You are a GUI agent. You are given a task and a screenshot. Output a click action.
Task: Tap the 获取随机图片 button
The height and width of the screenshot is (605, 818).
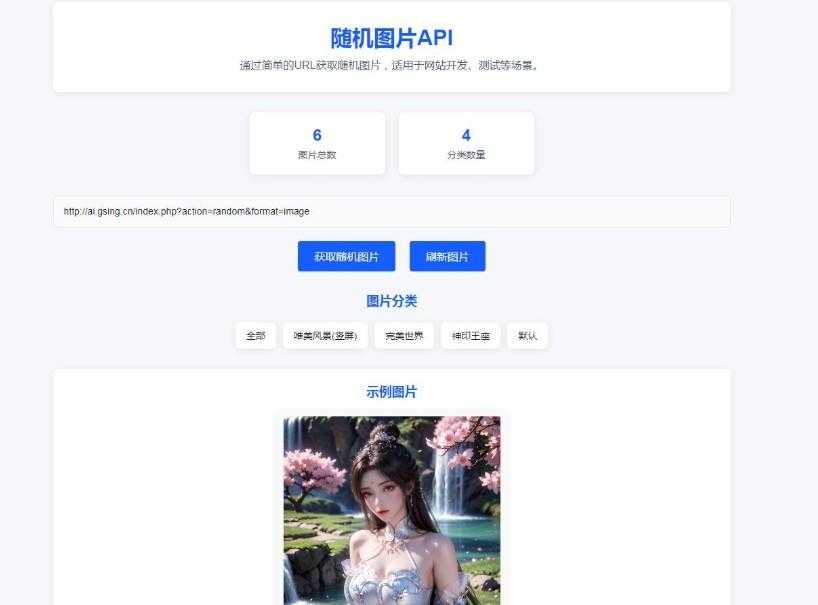coord(346,256)
